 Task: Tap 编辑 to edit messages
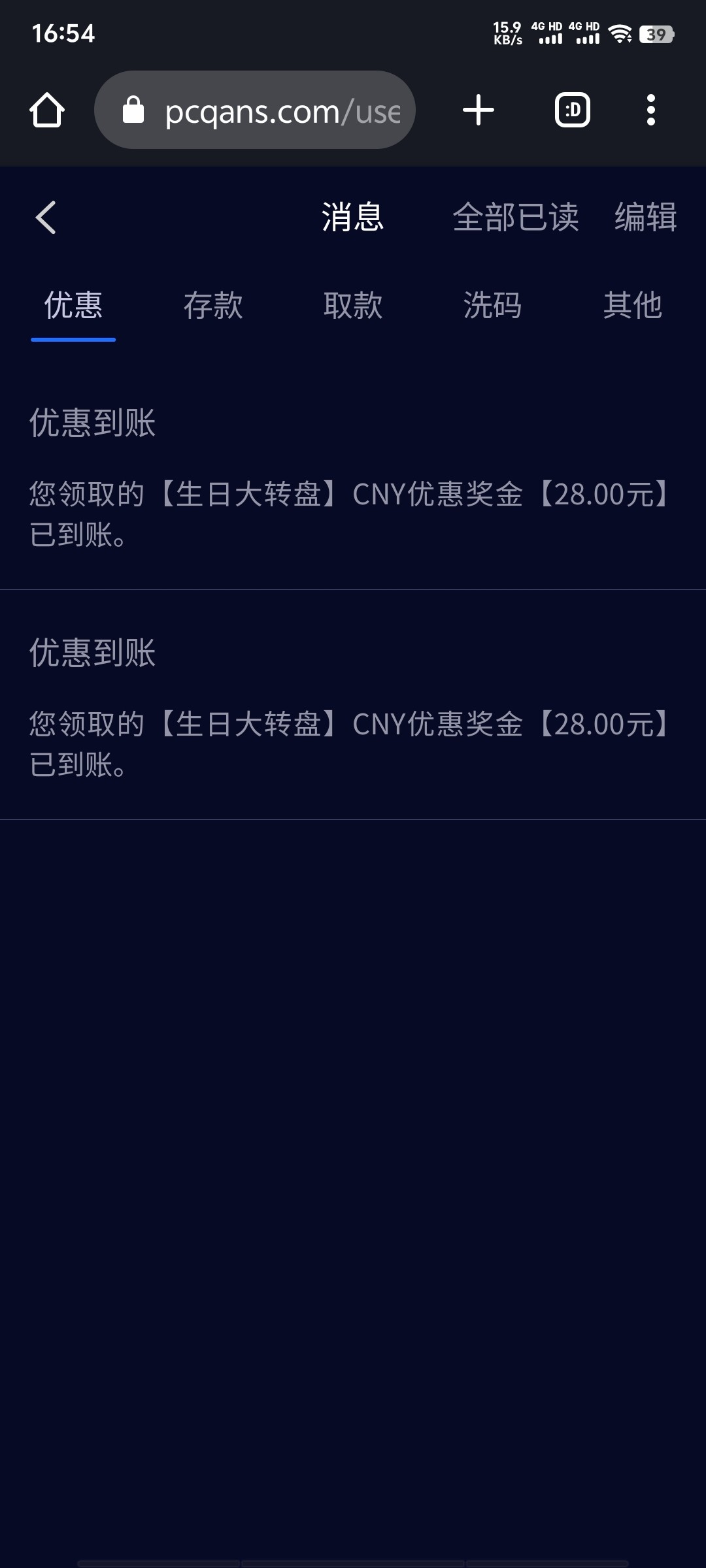point(646,217)
